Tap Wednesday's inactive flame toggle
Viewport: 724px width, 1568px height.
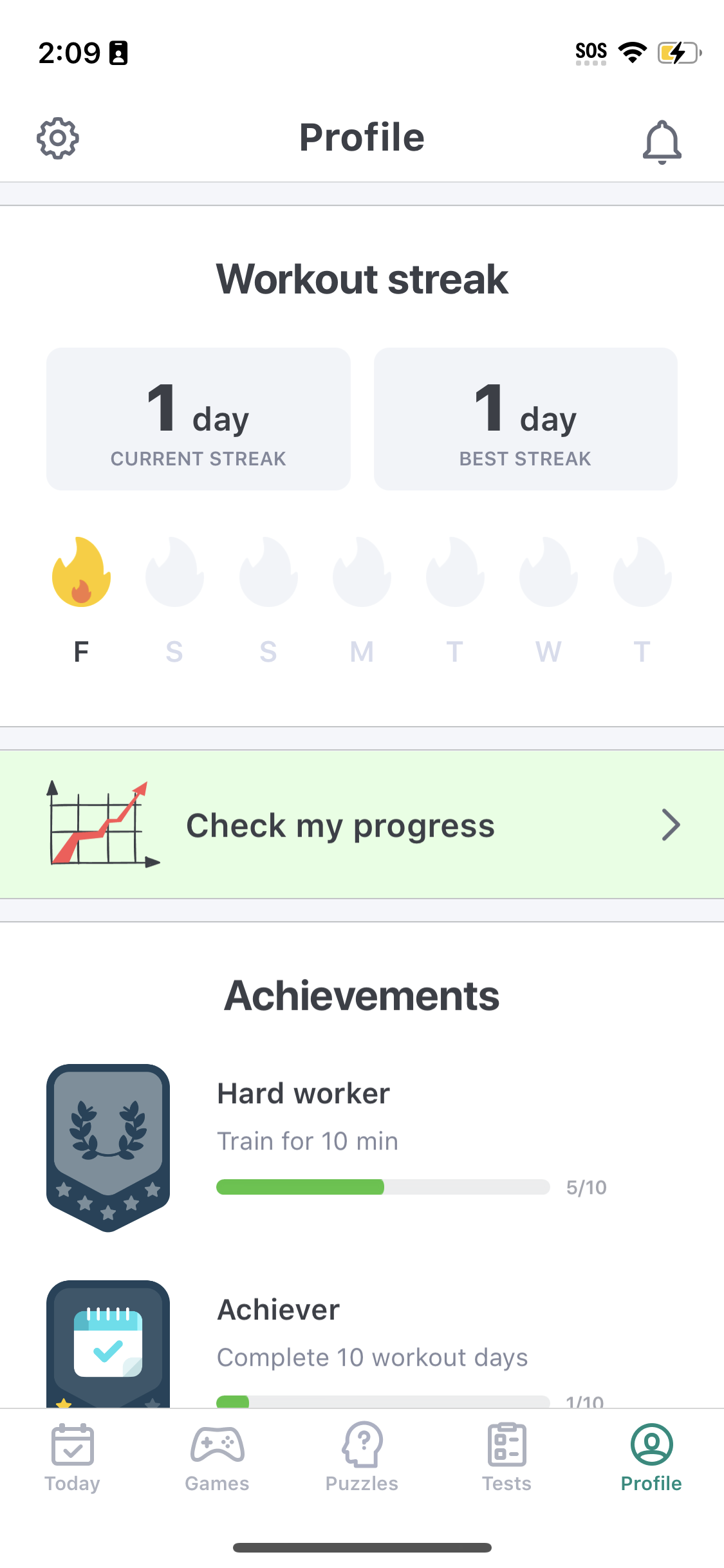548,573
